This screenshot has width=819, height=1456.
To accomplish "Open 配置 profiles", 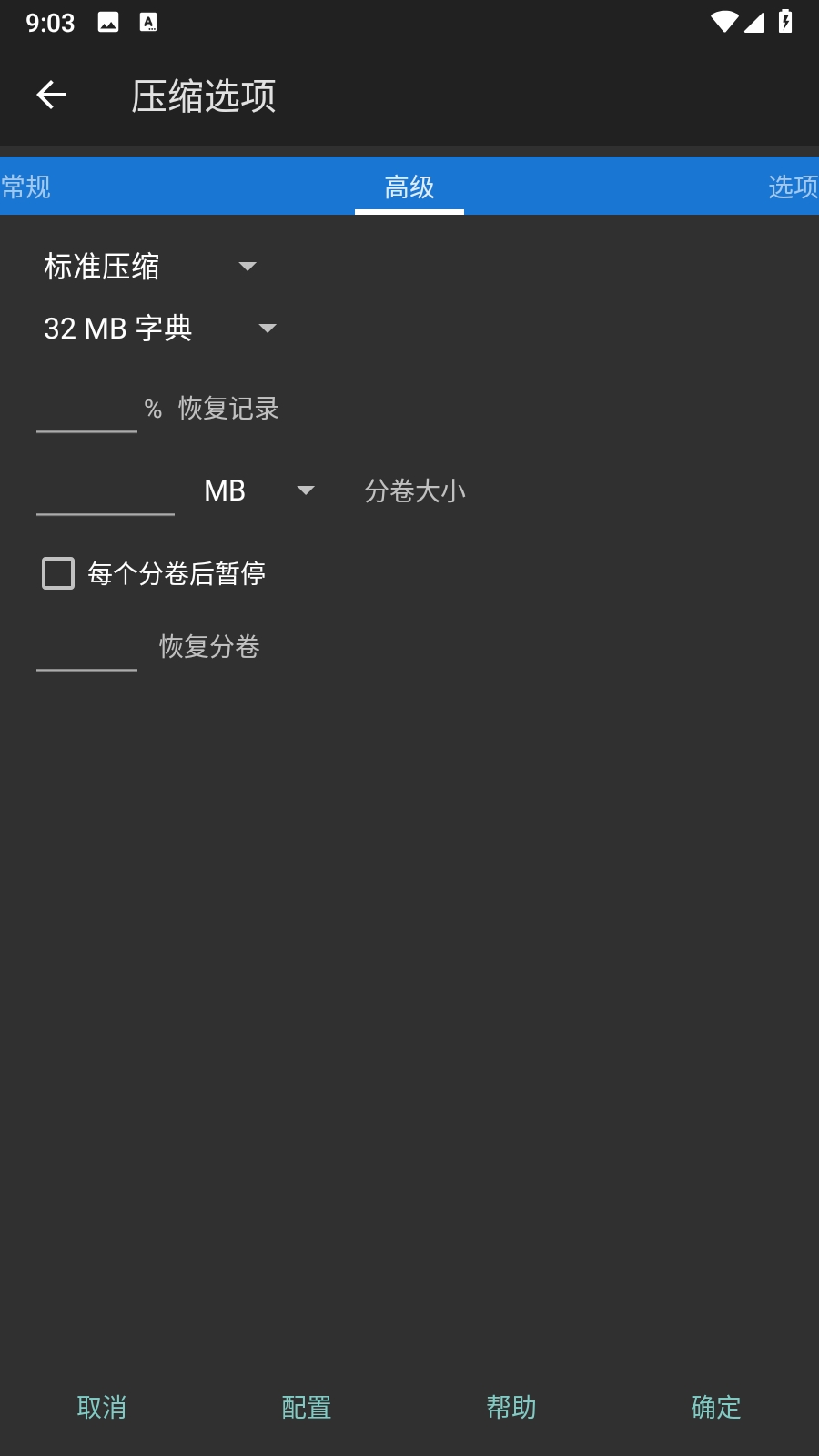I will (307, 1408).
